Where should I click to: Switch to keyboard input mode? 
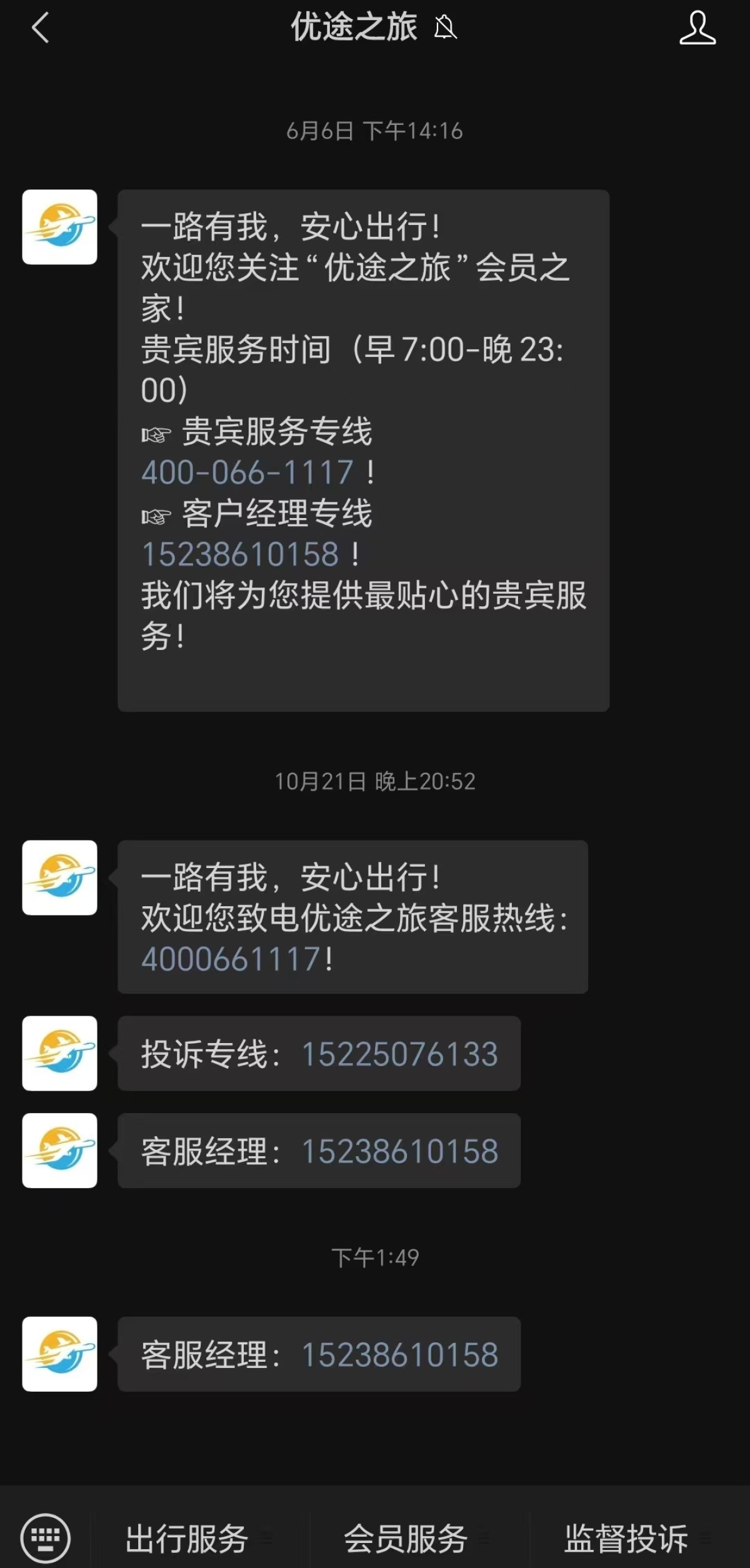(x=45, y=1538)
